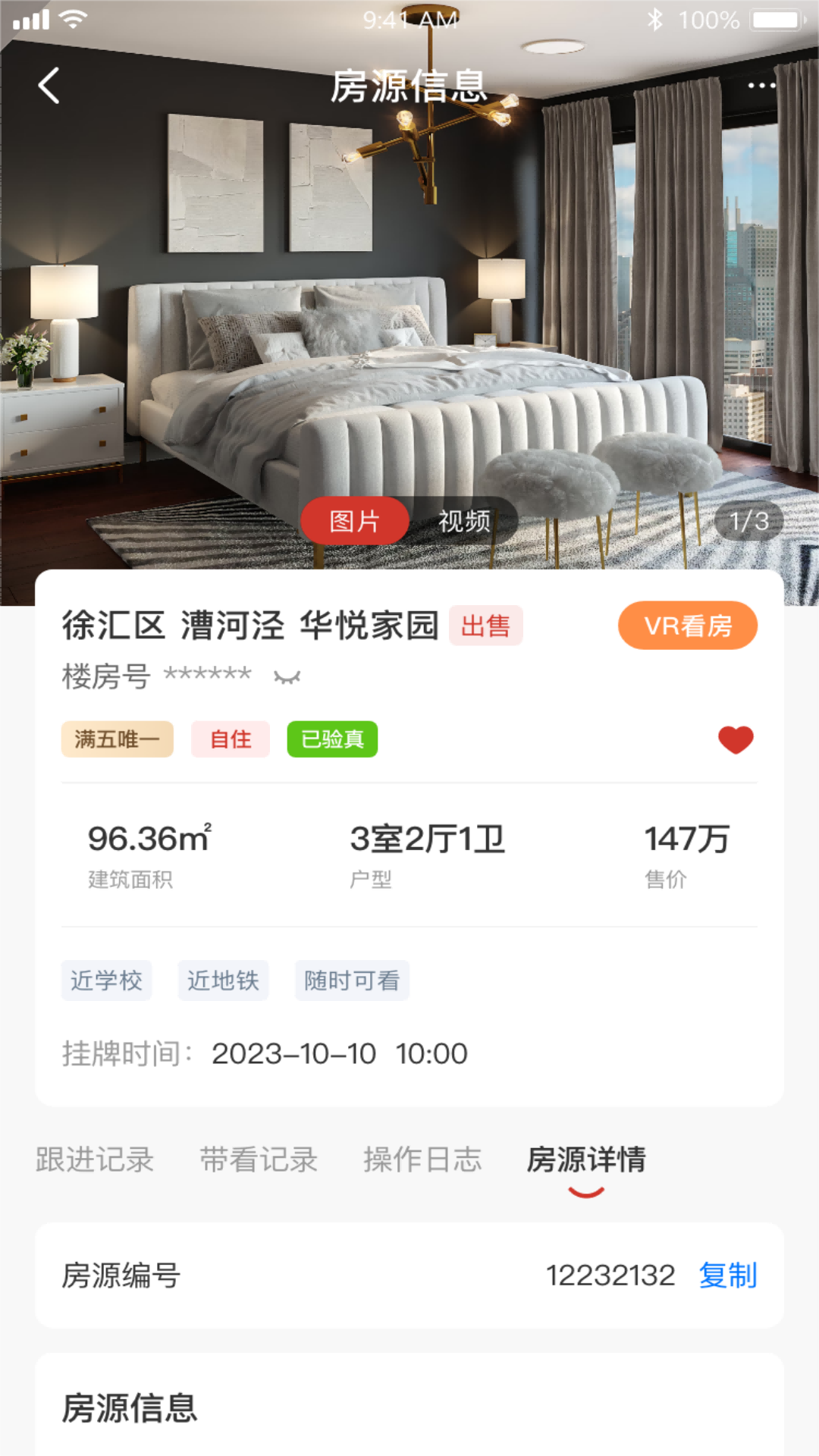
Task: Open the 带看记录 tab
Action: [x=259, y=1159]
